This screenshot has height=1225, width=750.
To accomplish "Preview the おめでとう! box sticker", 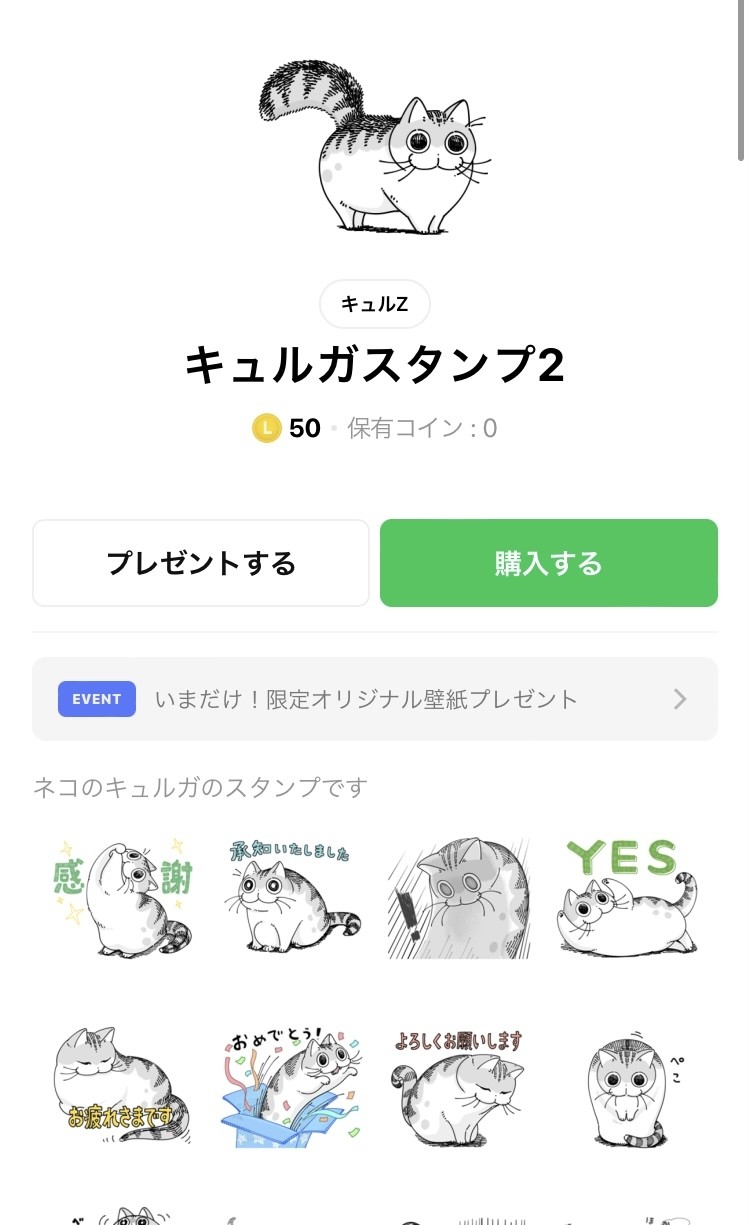I will pos(291,1085).
